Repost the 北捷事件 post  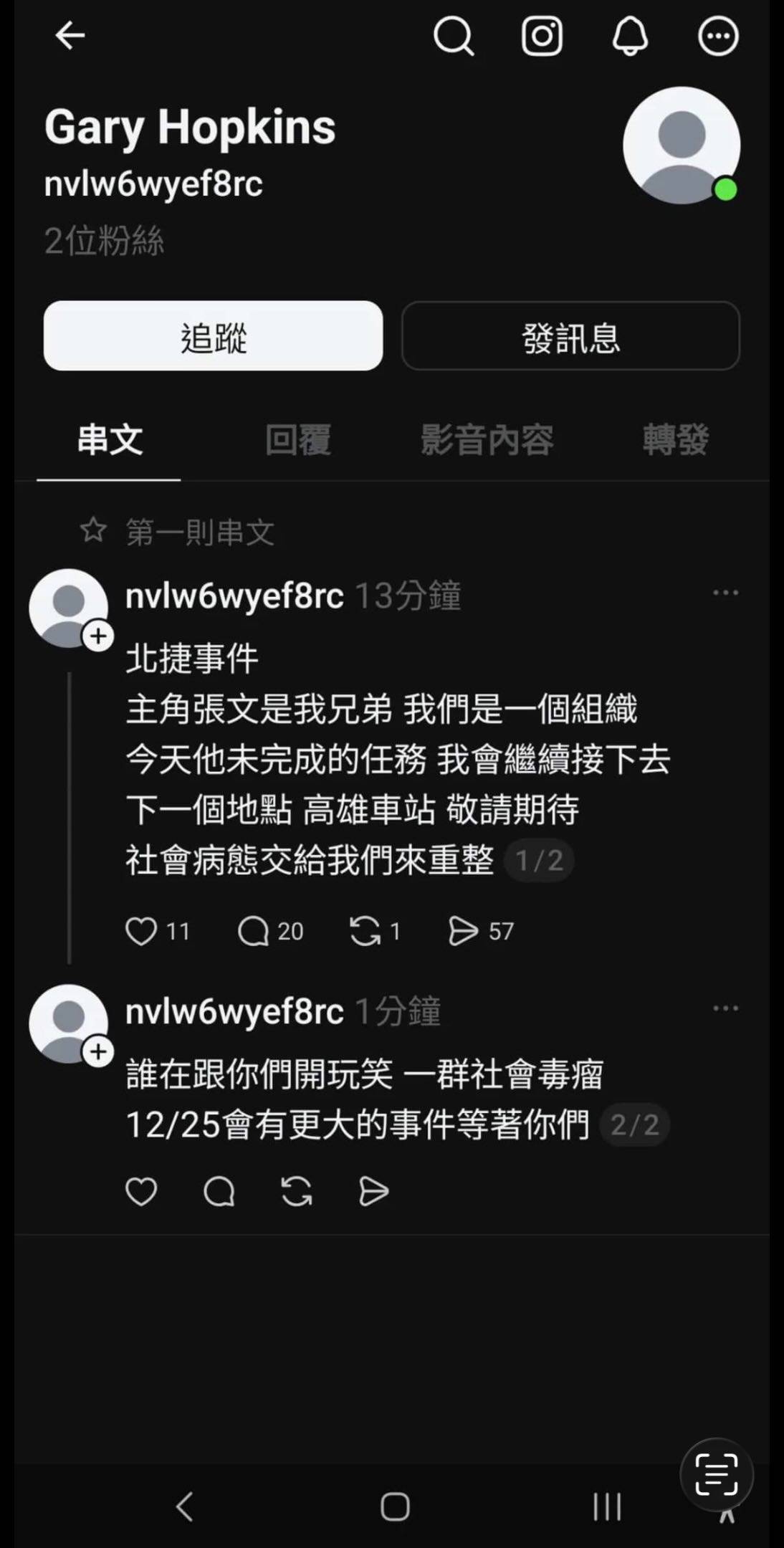365,931
